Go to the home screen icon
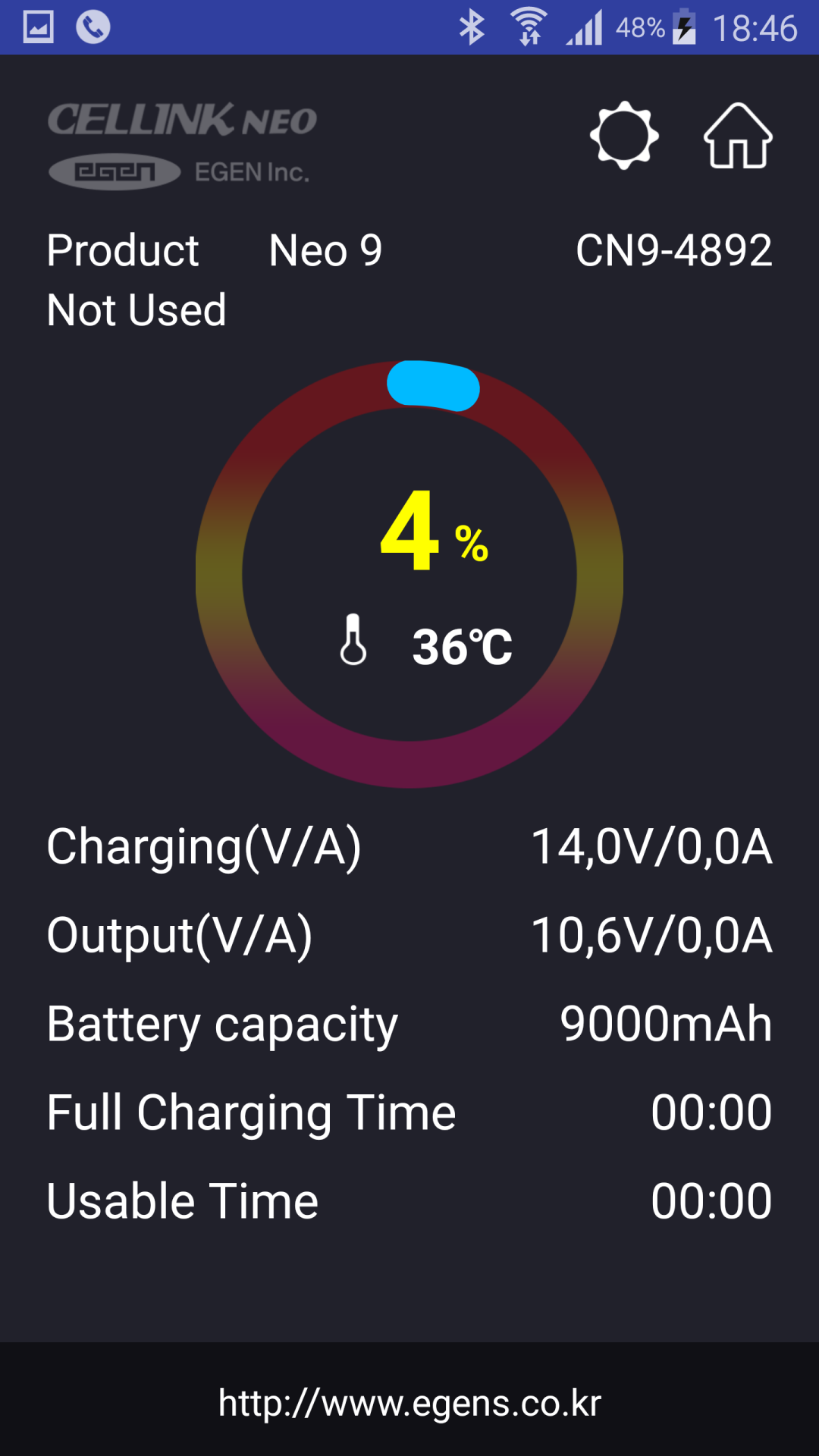Viewport: 819px width, 1456px height. 738,135
